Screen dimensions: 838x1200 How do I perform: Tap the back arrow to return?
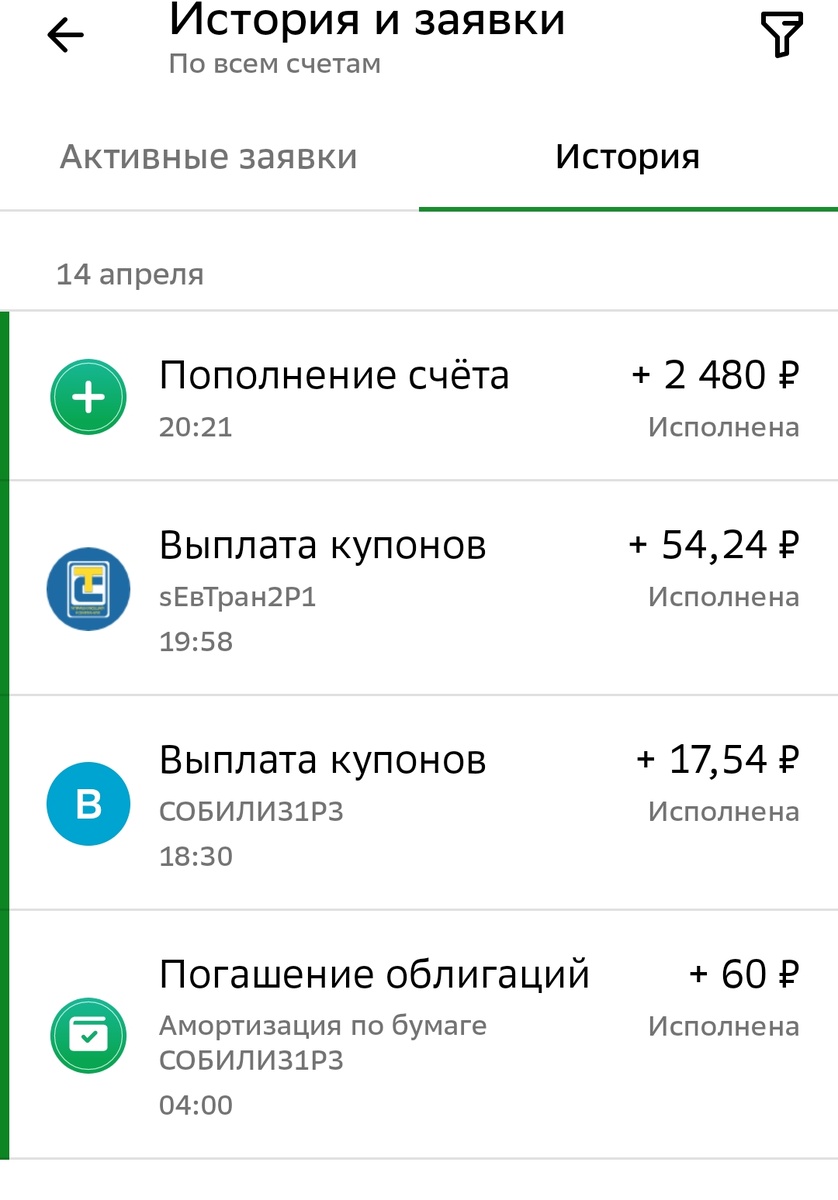(x=63, y=35)
